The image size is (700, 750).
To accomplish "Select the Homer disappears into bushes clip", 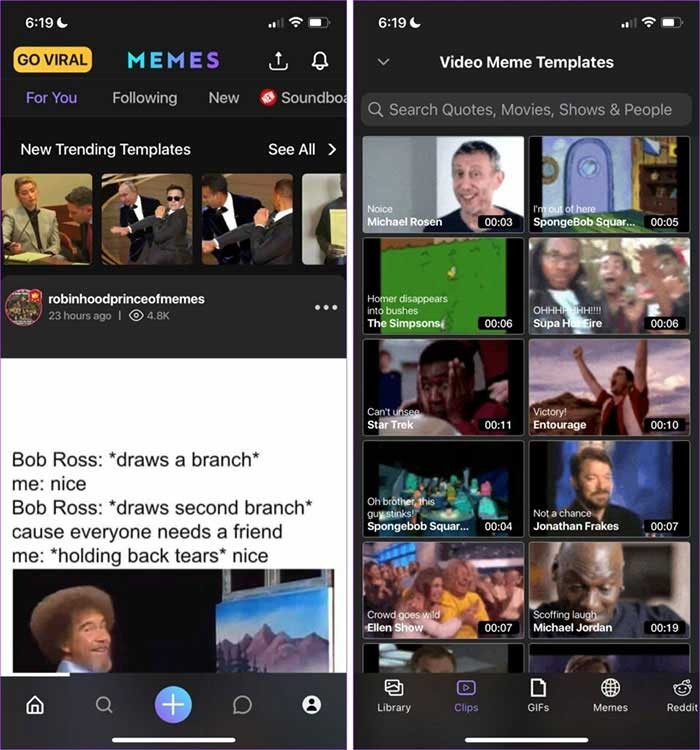I will coord(443,285).
